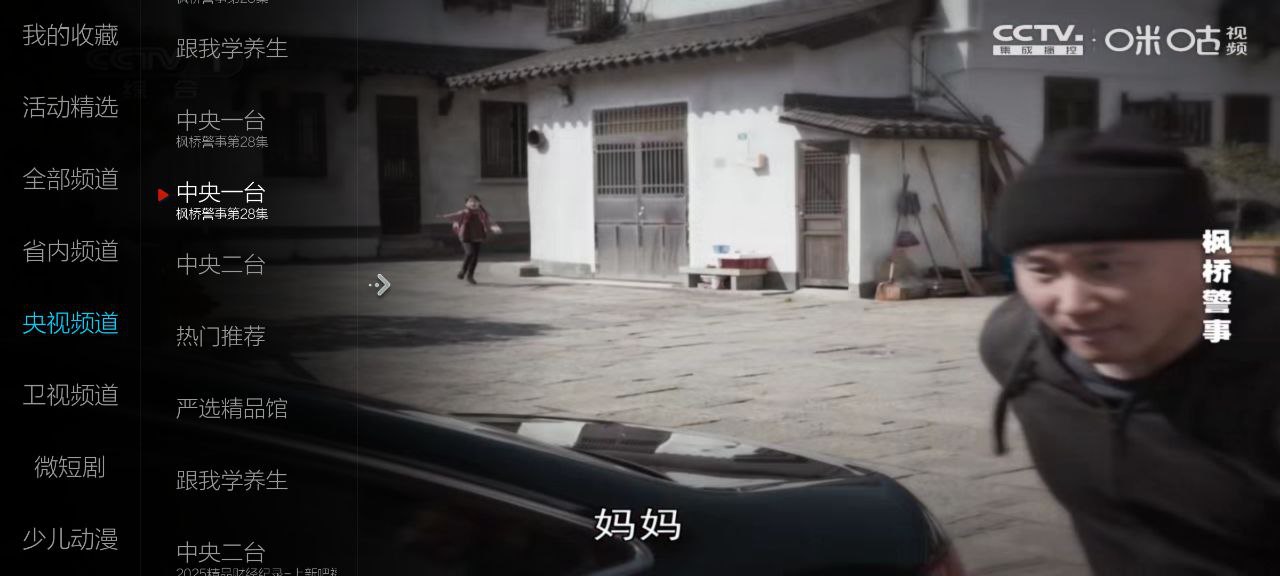The height and width of the screenshot is (576, 1280).
Task: Open the 我的收藏 category
Action: (70, 36)
